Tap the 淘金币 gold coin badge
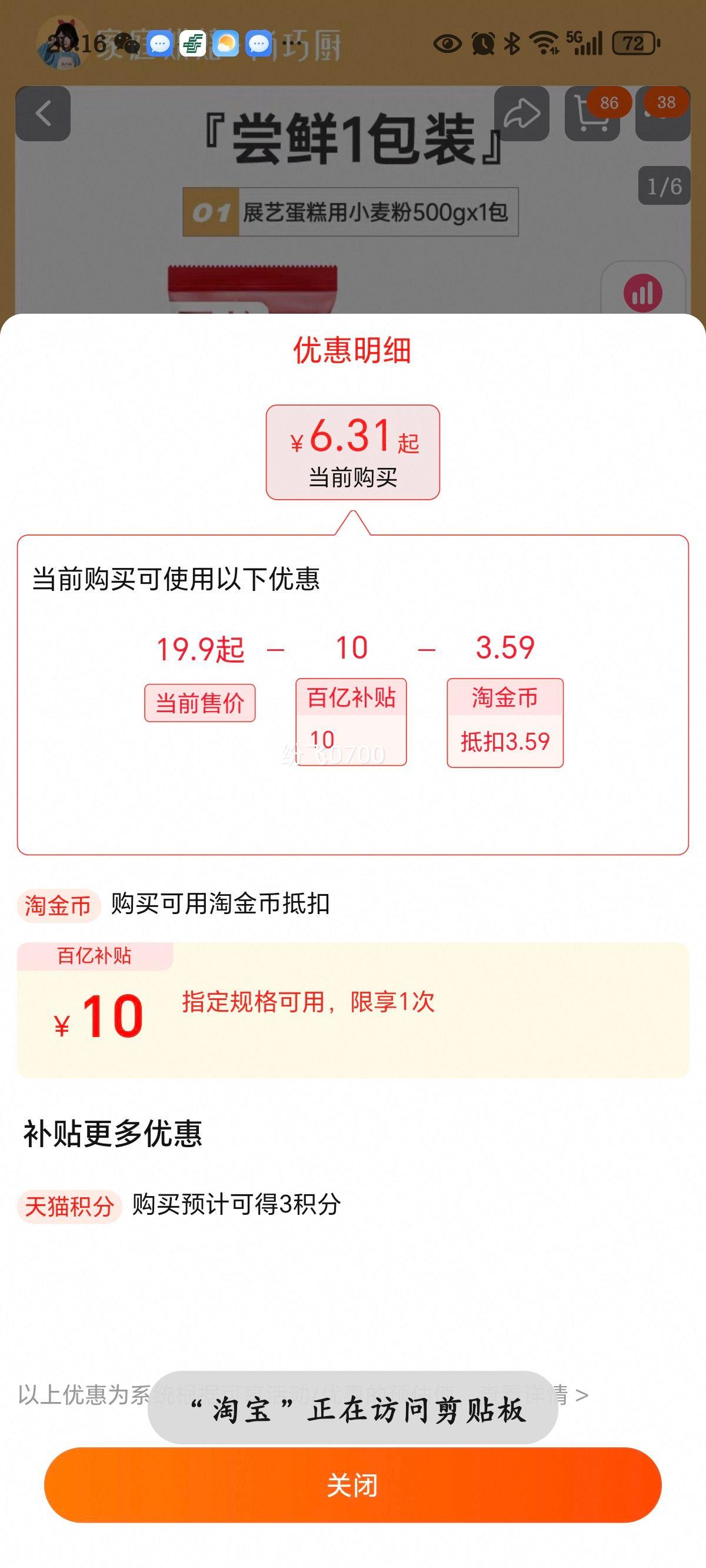This screenshot has width=706, height=1568. (56, 905)
